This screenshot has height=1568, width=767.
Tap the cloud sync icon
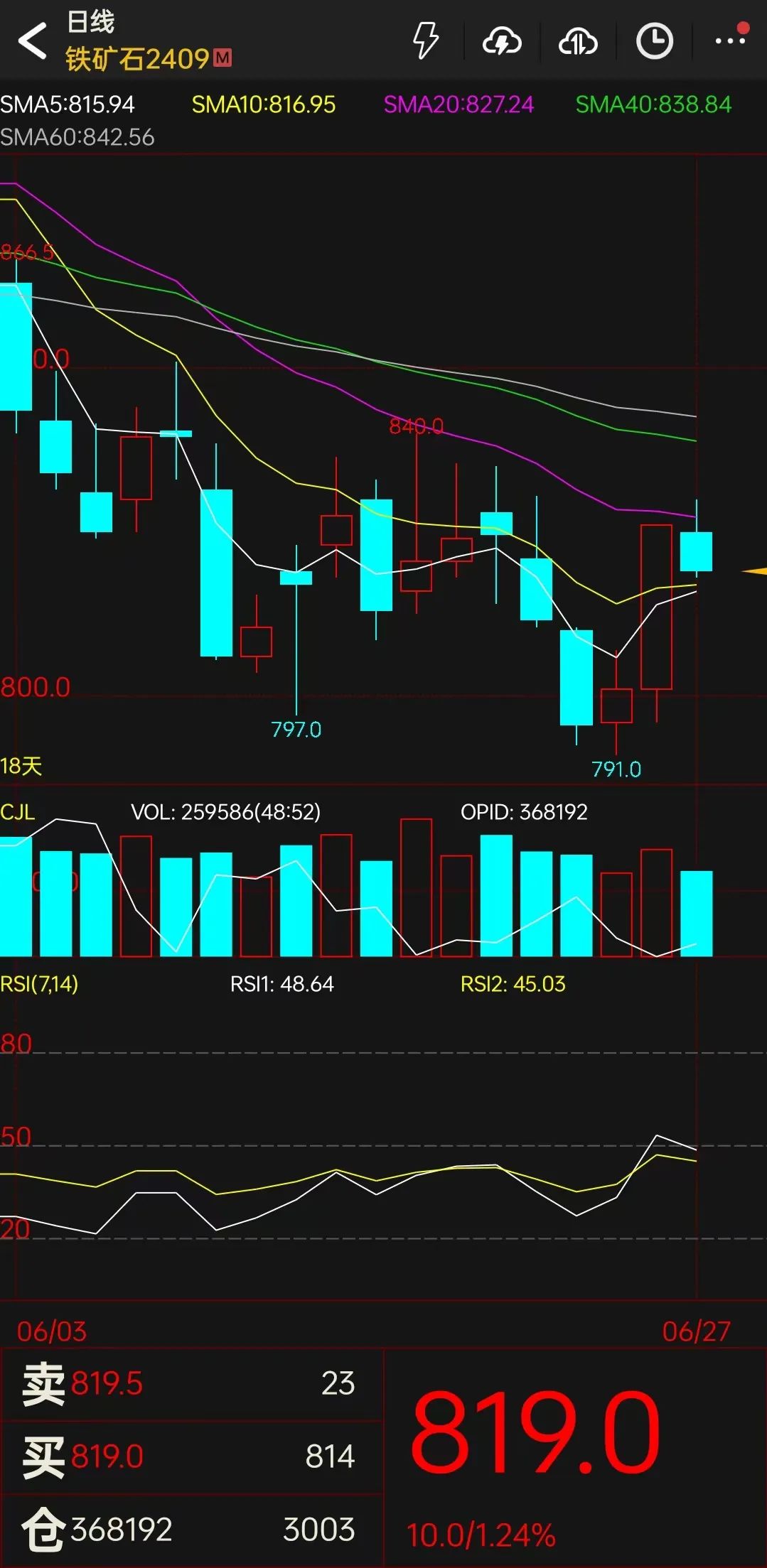pyautogui.click(x=578, y=42)
